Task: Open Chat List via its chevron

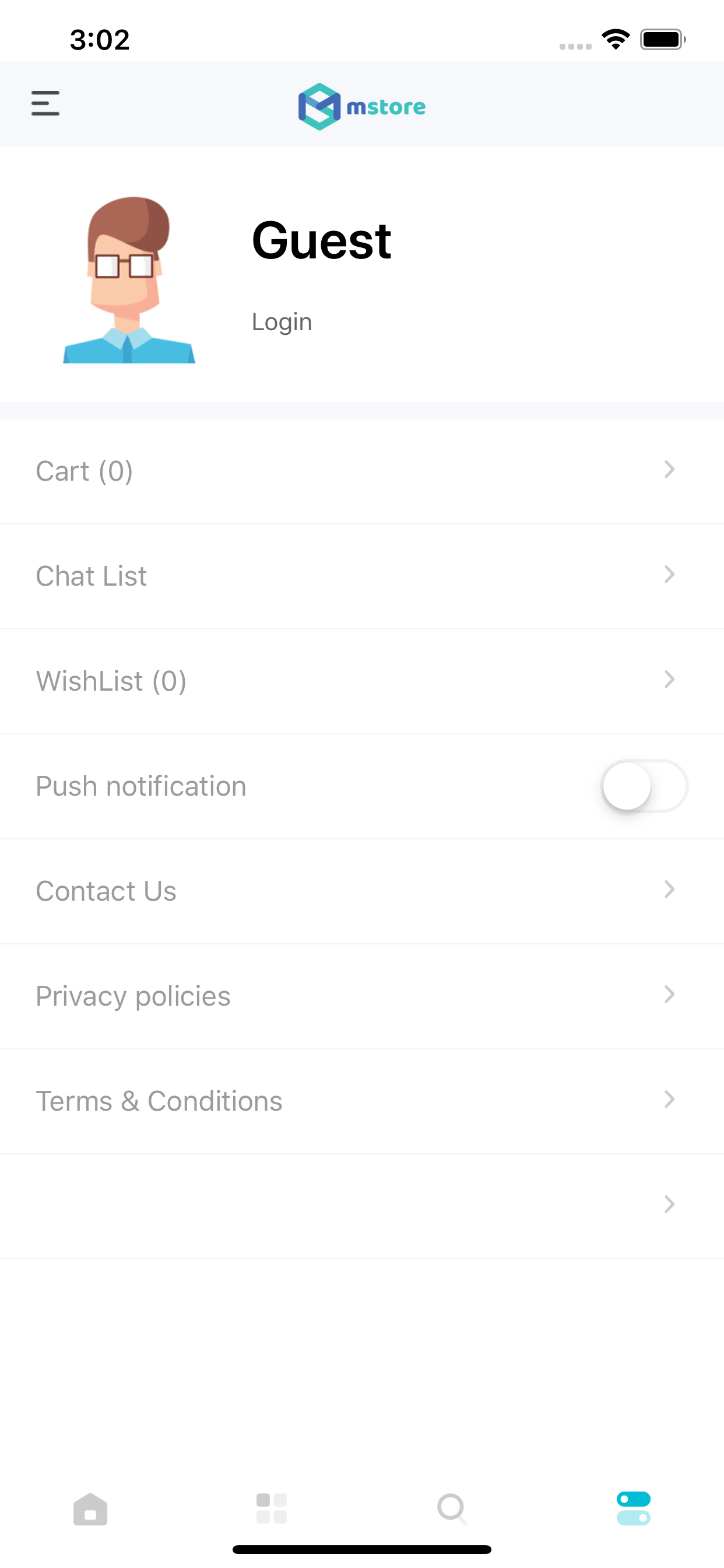Action: click(x=670, y=575)
